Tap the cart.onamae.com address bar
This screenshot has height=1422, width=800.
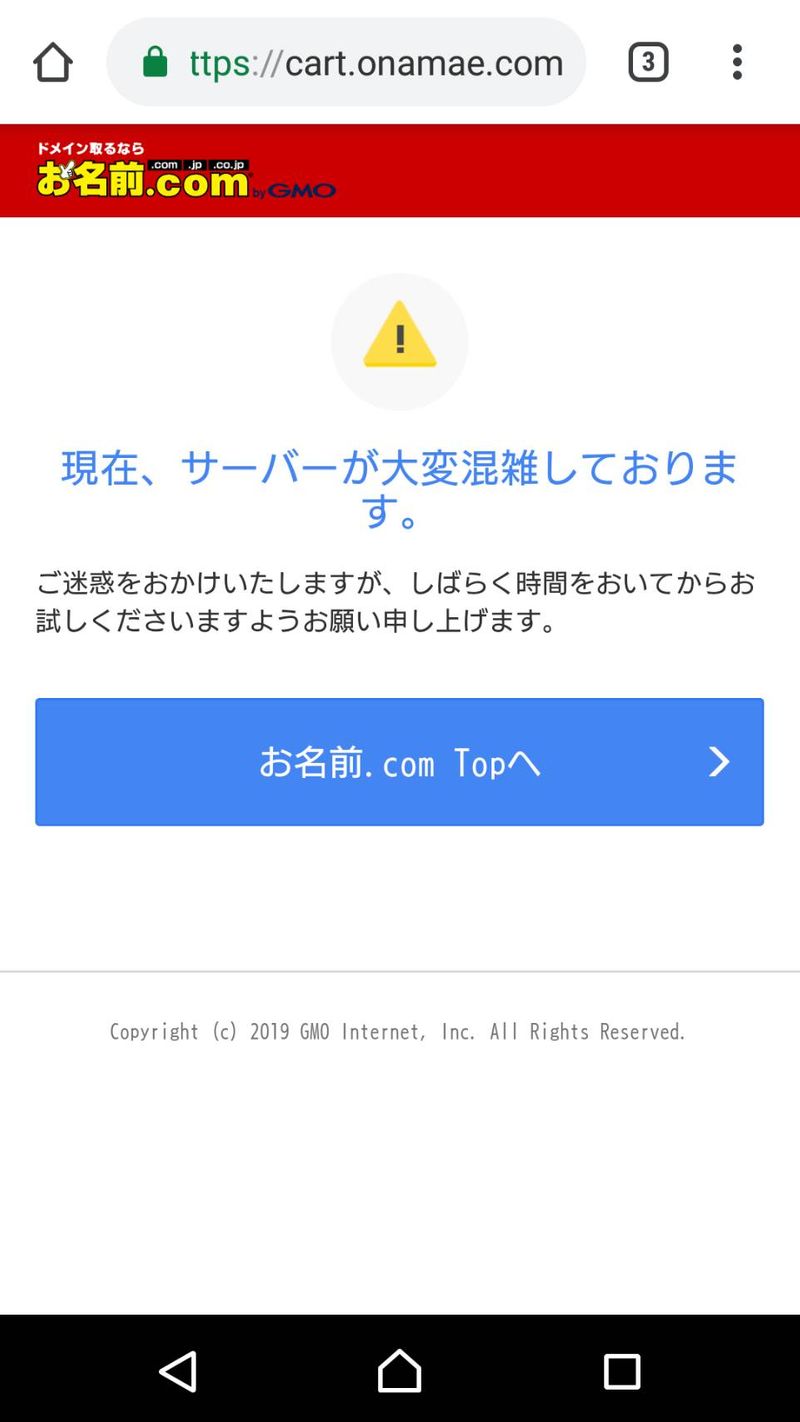pos(375,63)
